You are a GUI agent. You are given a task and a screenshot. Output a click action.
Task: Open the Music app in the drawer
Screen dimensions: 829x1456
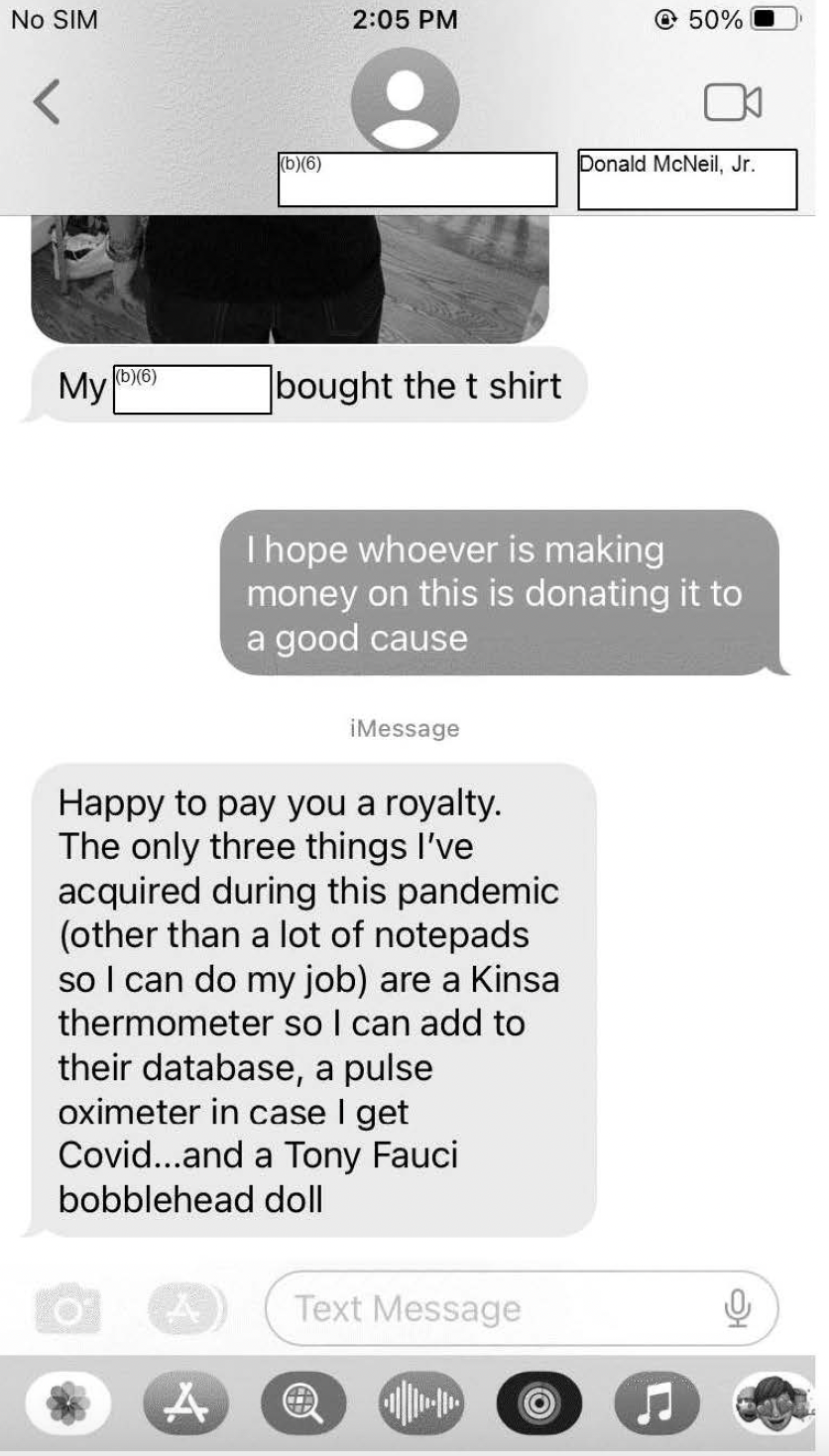point(656,1402)
